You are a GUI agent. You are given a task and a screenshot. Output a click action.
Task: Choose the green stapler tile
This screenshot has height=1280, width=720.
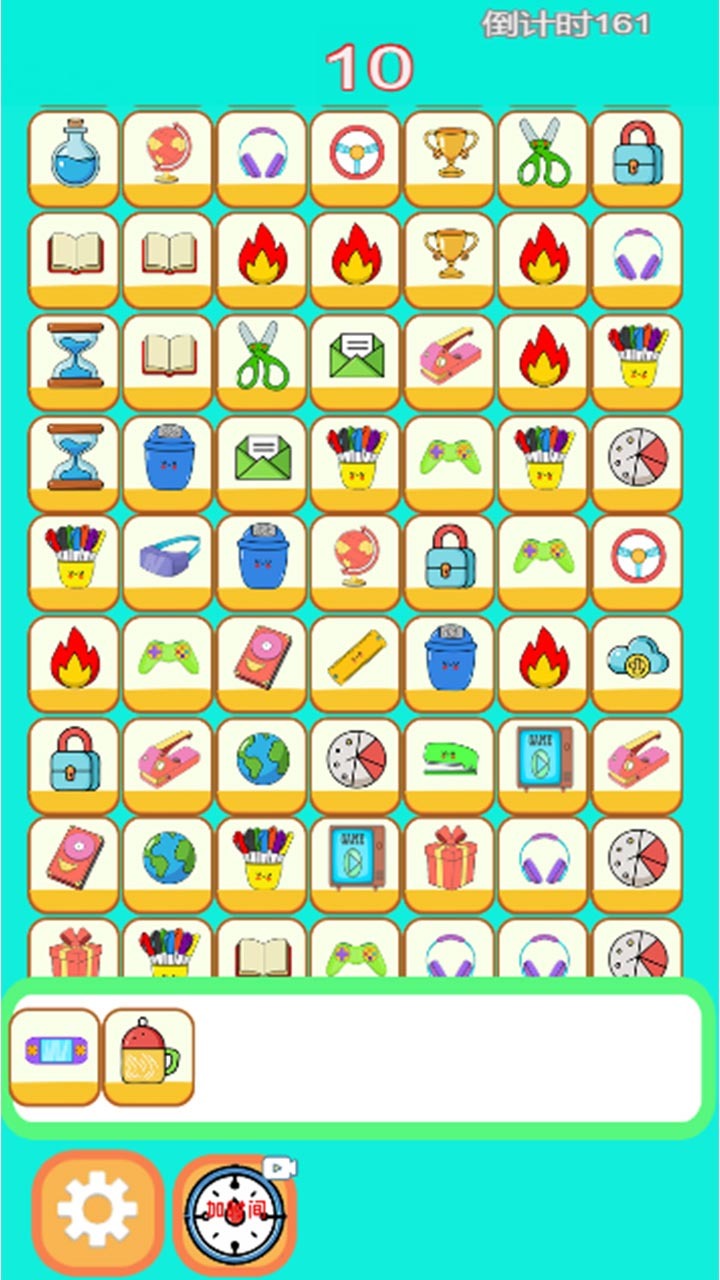pos(449,760)
